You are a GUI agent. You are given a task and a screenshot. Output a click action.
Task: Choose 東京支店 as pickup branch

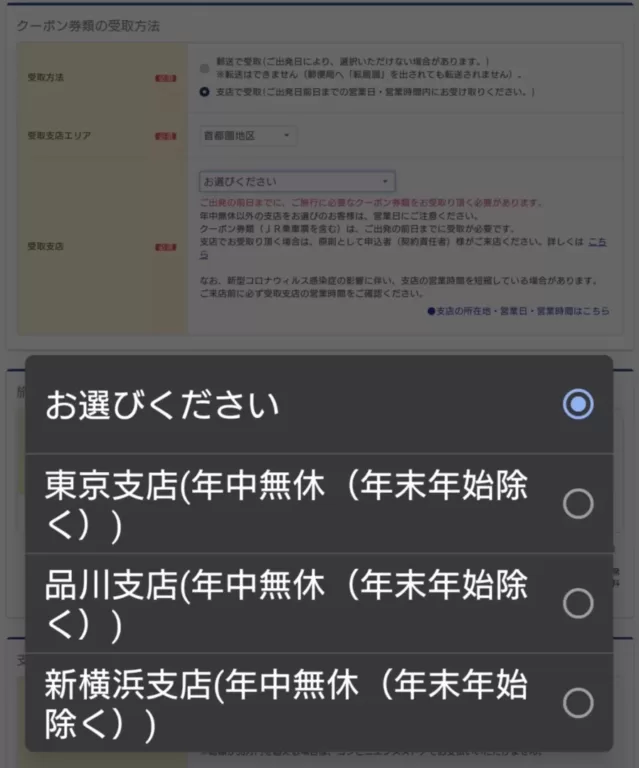(x=319, y=504)
